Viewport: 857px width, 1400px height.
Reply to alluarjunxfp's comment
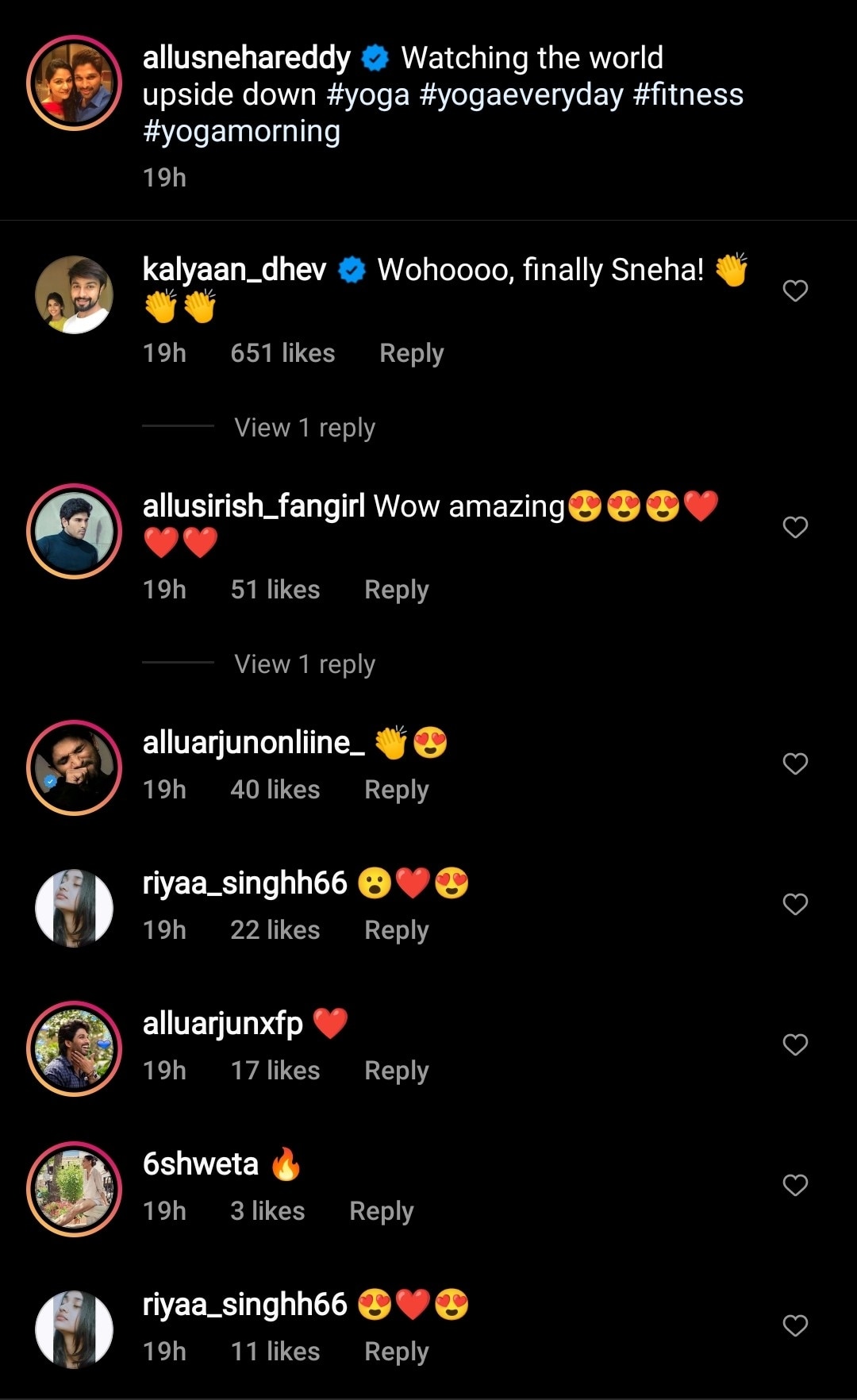pyautogui.click(x=396, y=1071)
